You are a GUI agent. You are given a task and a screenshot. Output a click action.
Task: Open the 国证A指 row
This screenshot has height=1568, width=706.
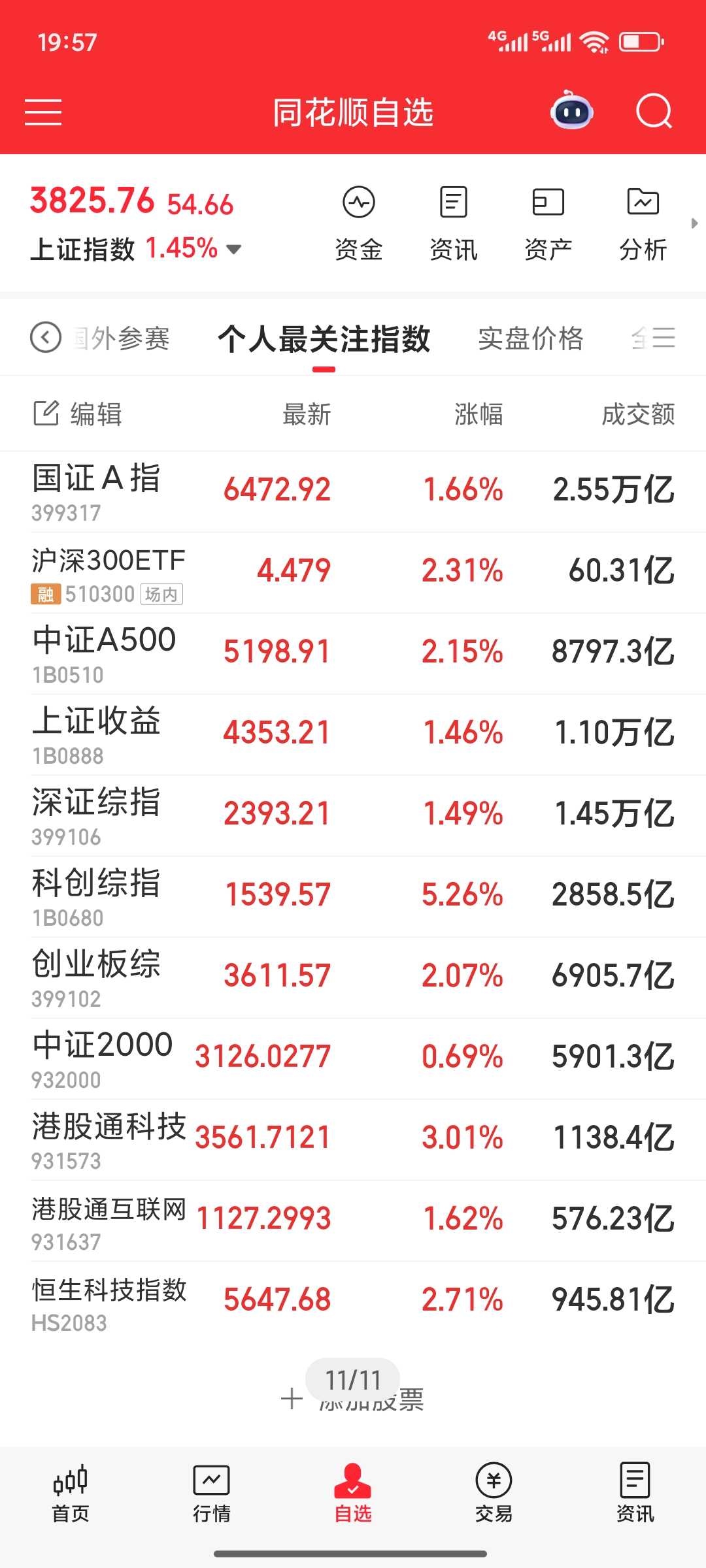click(353, 491)
